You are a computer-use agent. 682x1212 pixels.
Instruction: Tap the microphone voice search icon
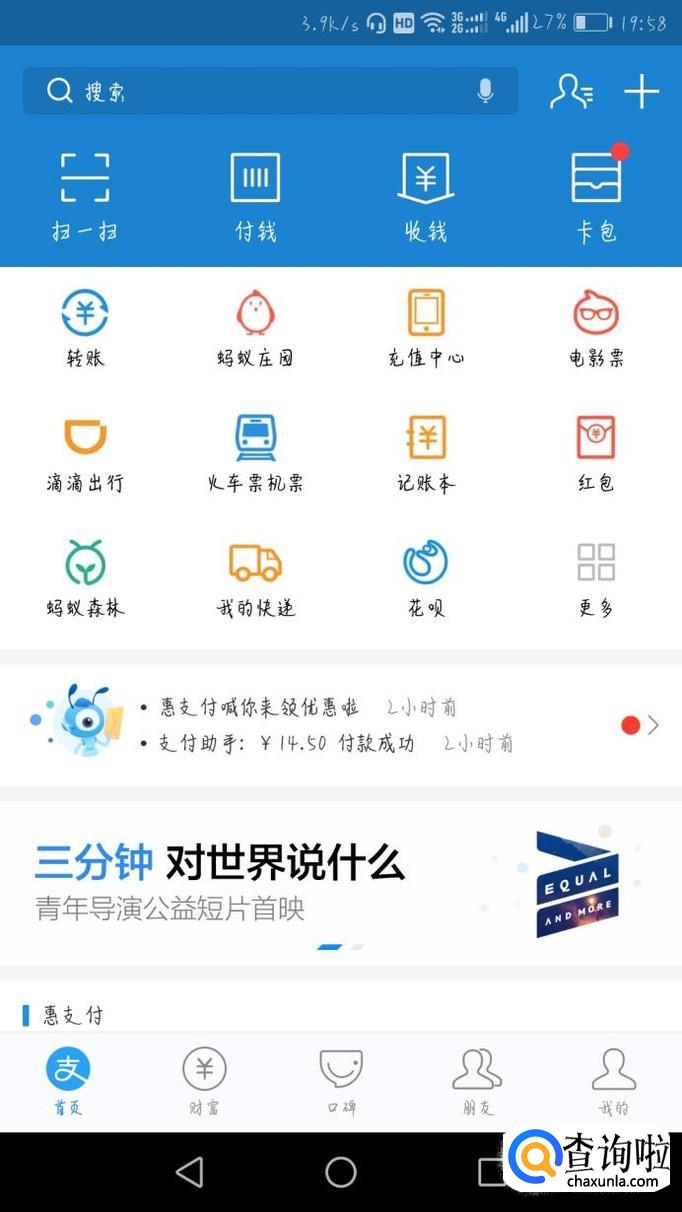point(486,92)
